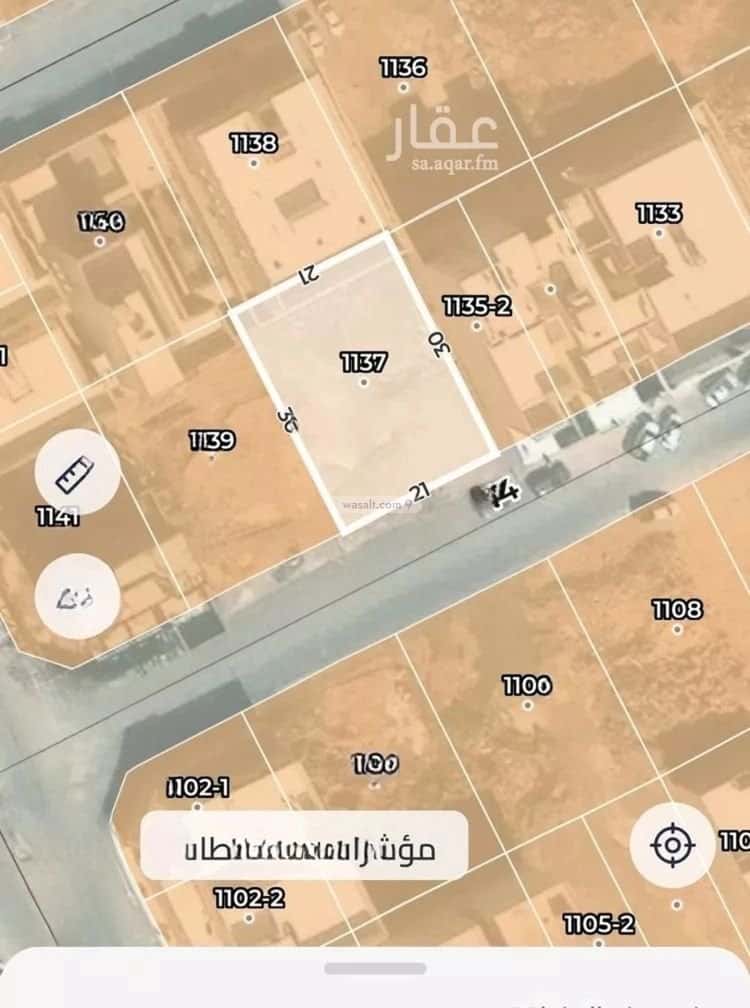Expand details for parcel 1100
Image resolution: width=750 pixels, height=1008 pixels.
(527, 683)
